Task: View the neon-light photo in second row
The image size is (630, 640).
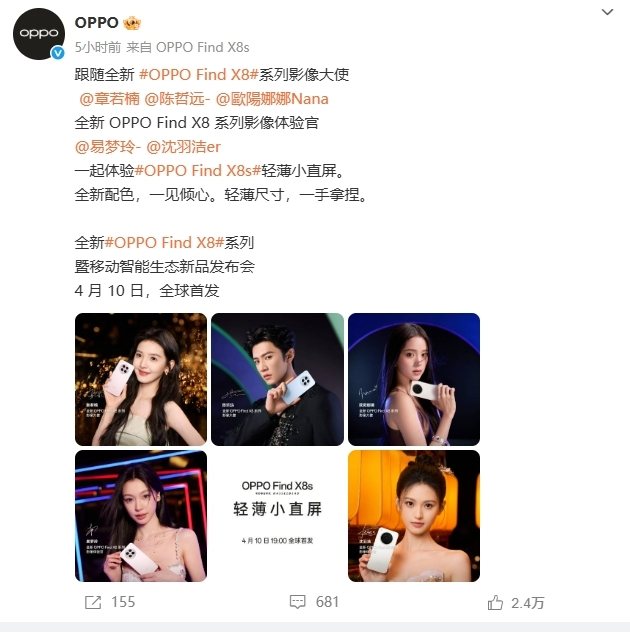Action: pyautogui.click(x=141, y=515)
